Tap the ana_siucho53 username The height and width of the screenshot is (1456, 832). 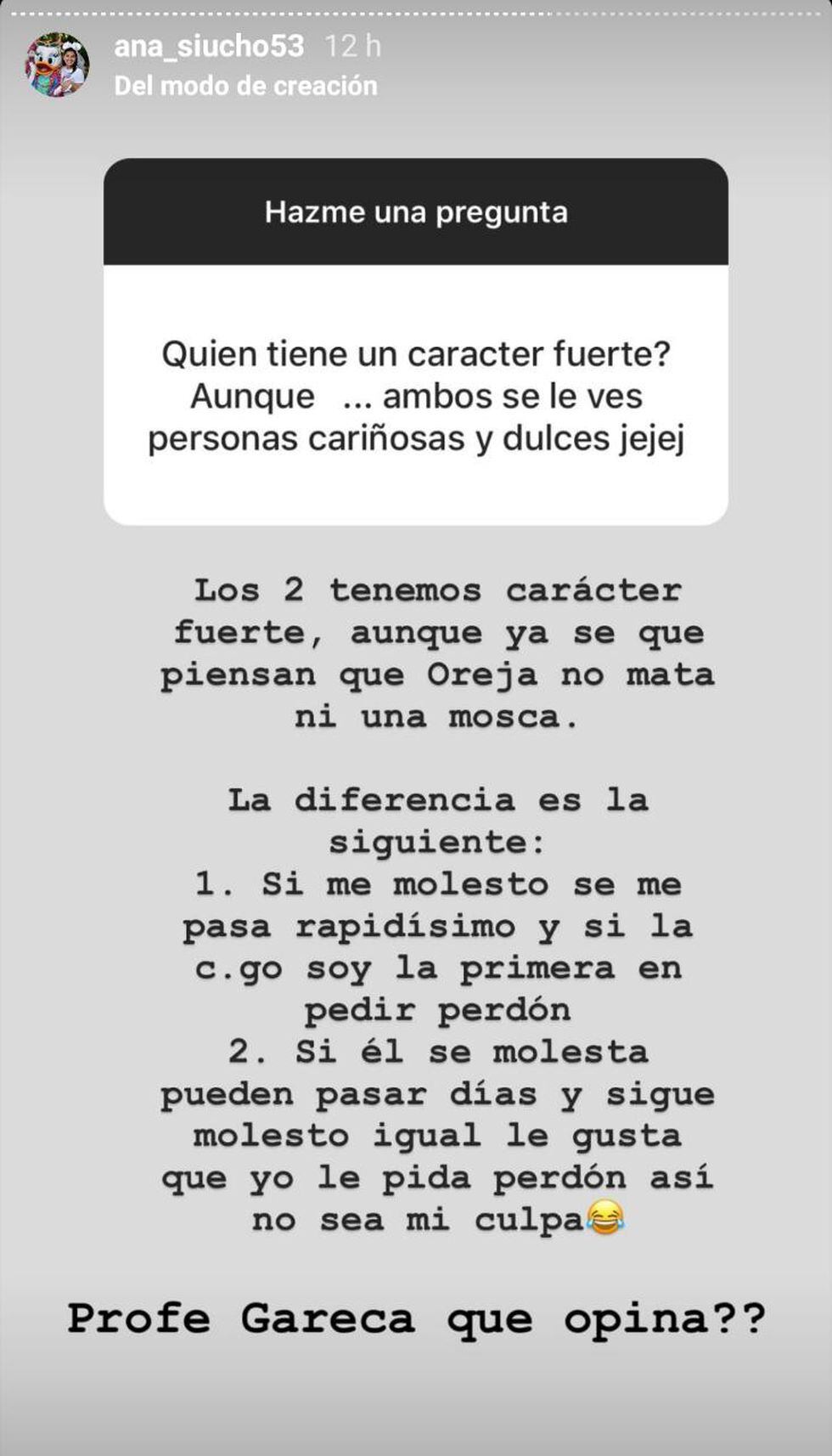pos(209,46)
